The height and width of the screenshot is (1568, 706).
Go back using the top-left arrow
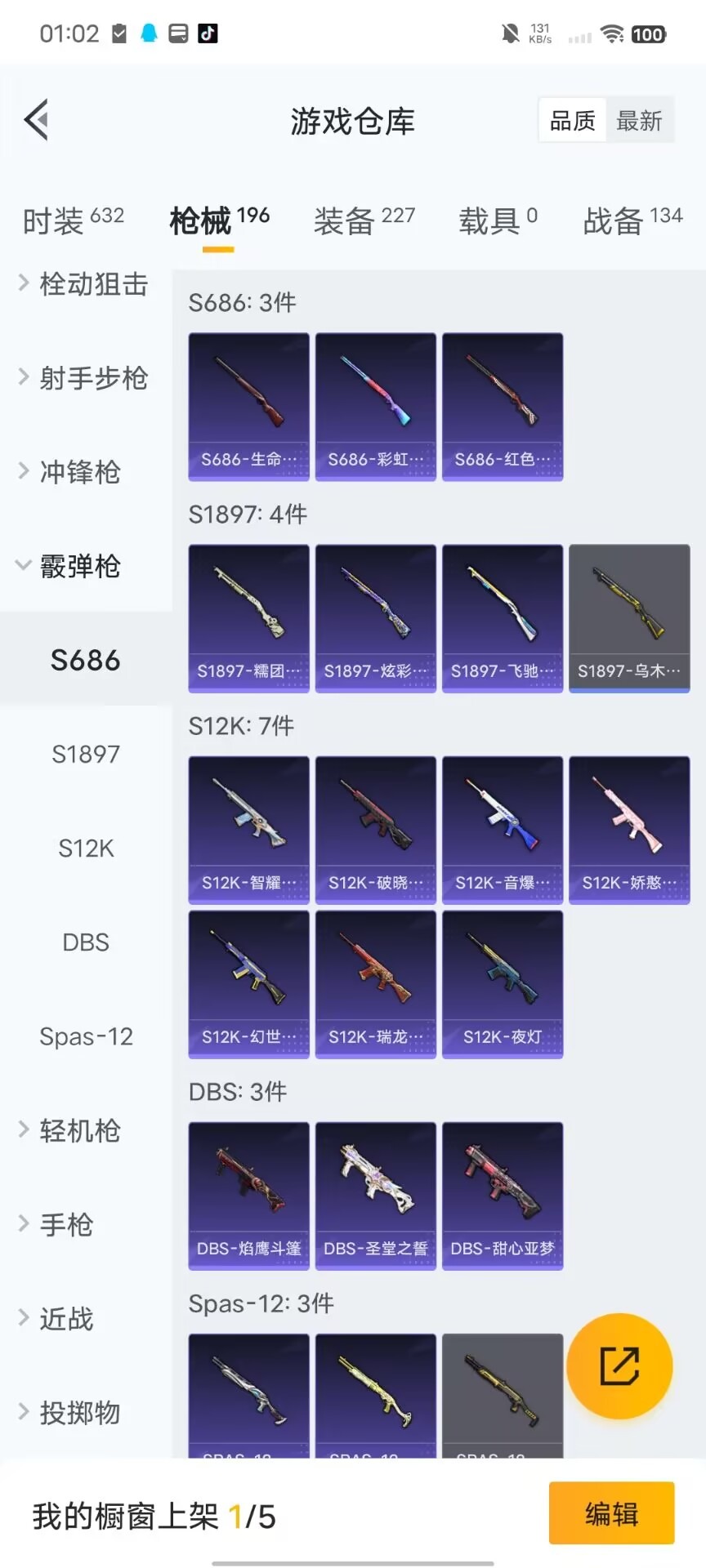coord(37,120)
